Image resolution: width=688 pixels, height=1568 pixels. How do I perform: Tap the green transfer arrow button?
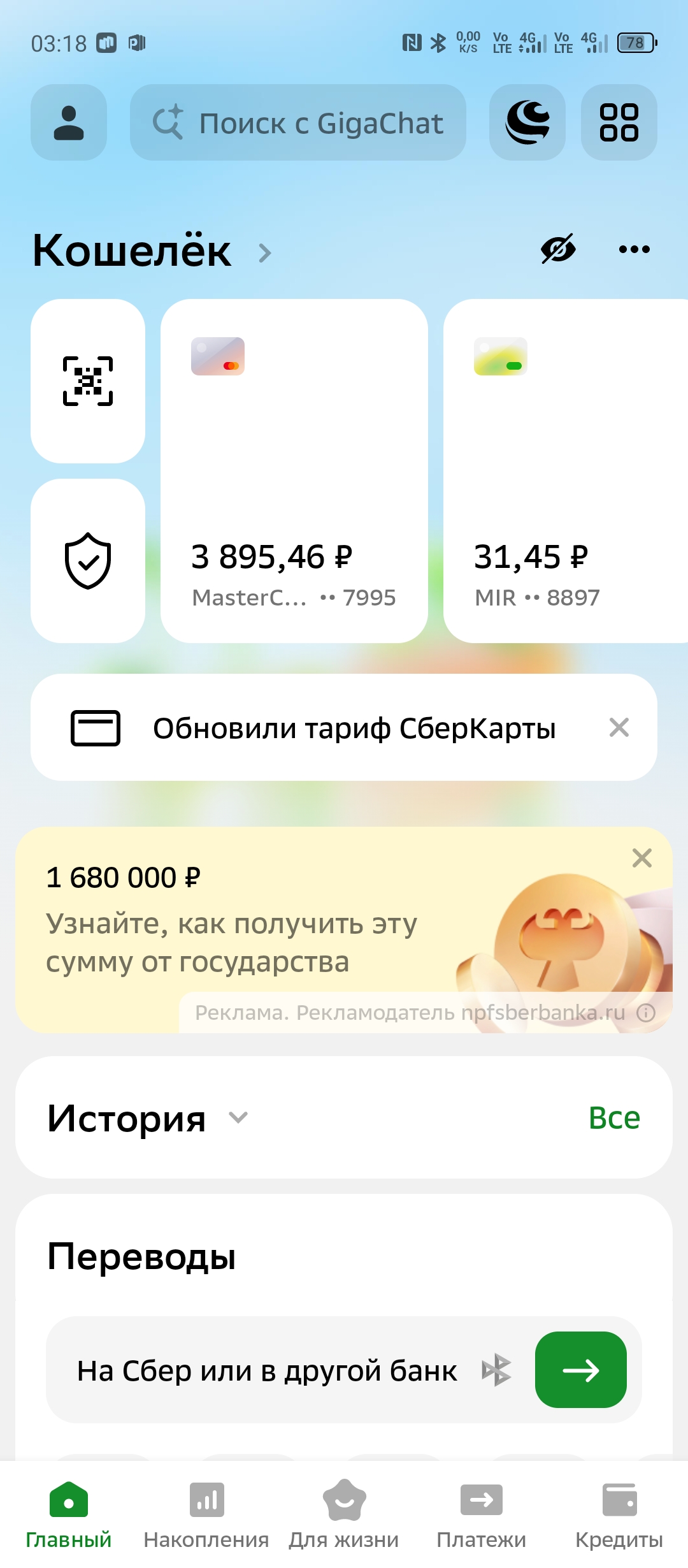[581, 1370]
